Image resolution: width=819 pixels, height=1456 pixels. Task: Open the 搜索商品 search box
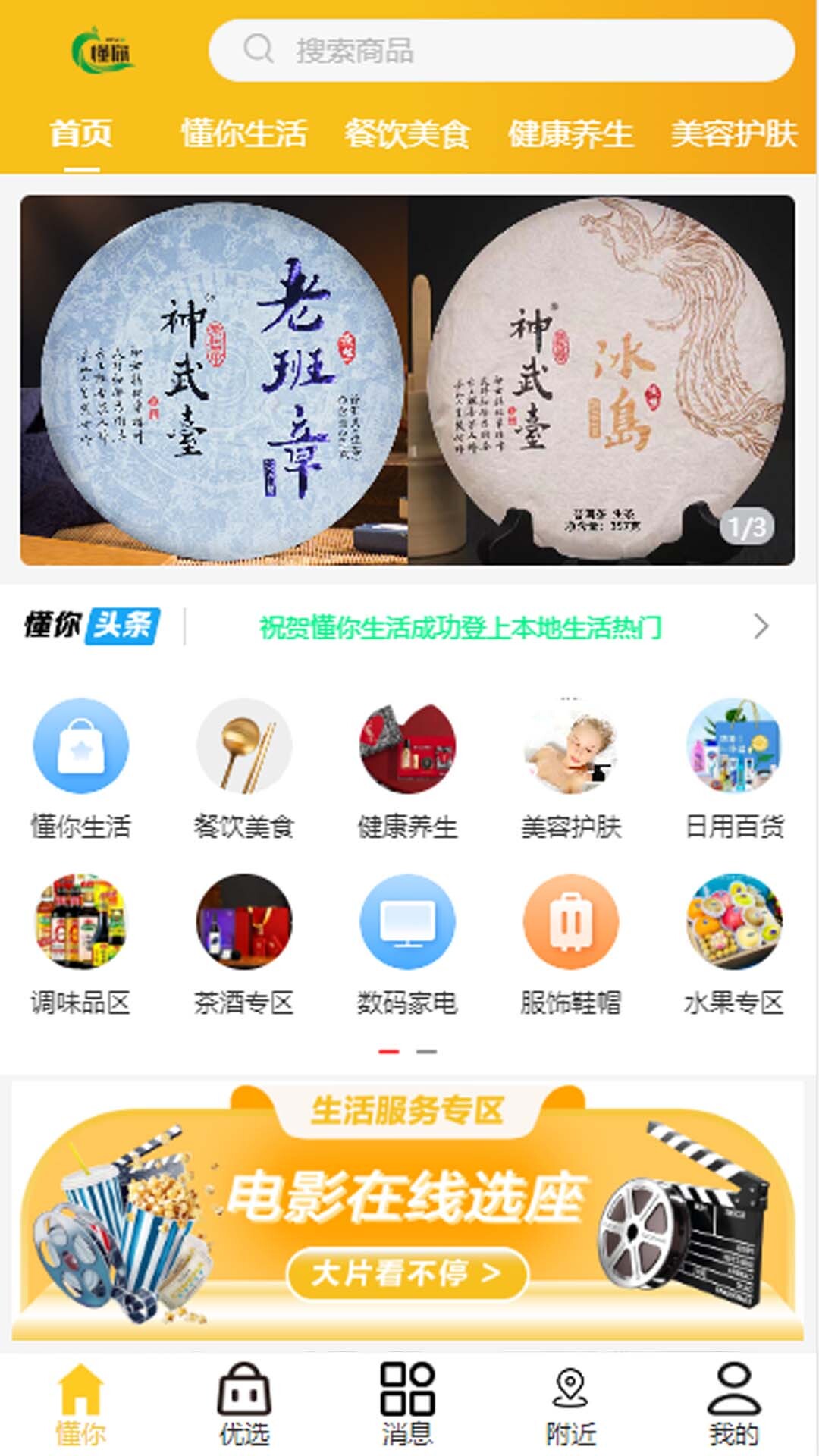[500, 51]
